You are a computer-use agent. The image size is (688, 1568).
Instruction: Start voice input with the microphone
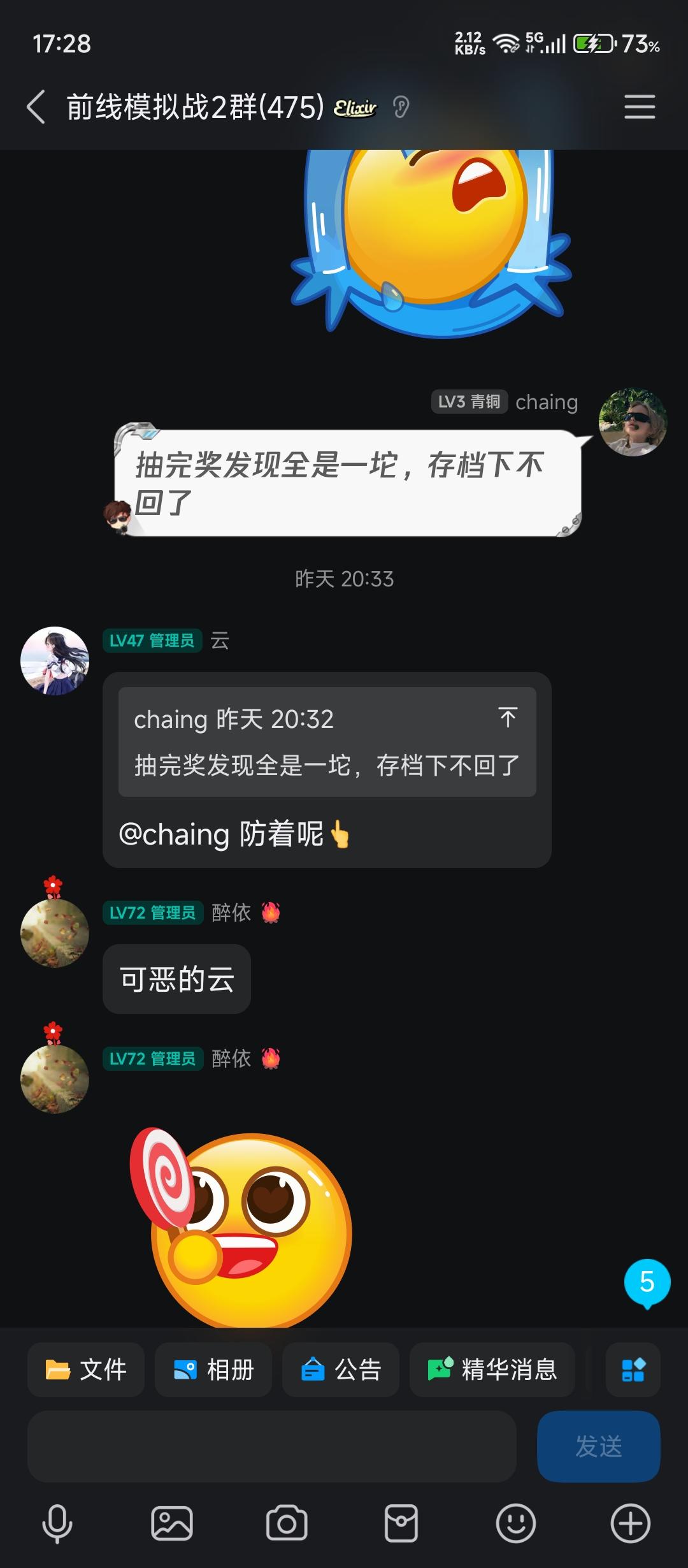(57, 1523)
